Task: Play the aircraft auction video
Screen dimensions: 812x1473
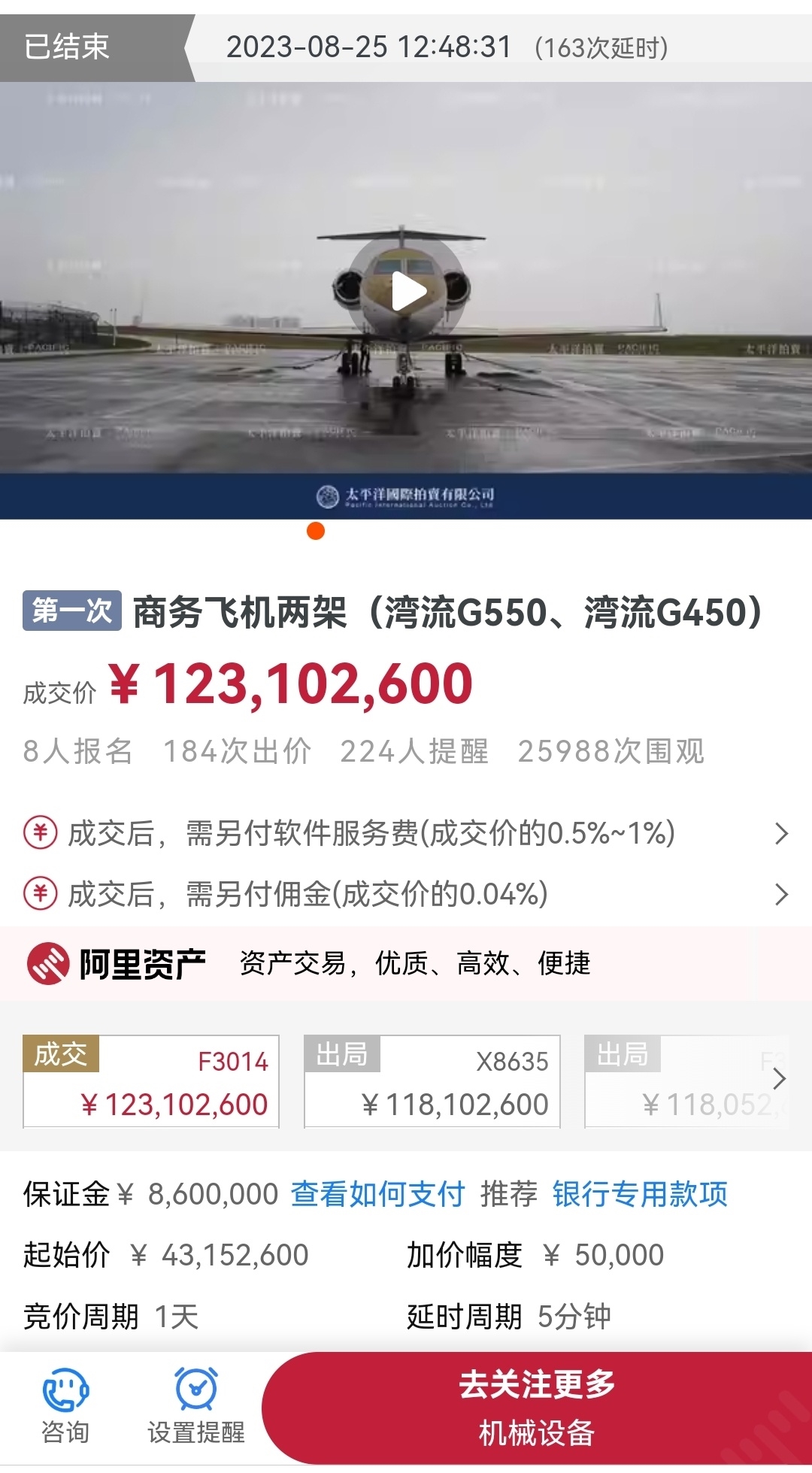Action: point(408,292)
